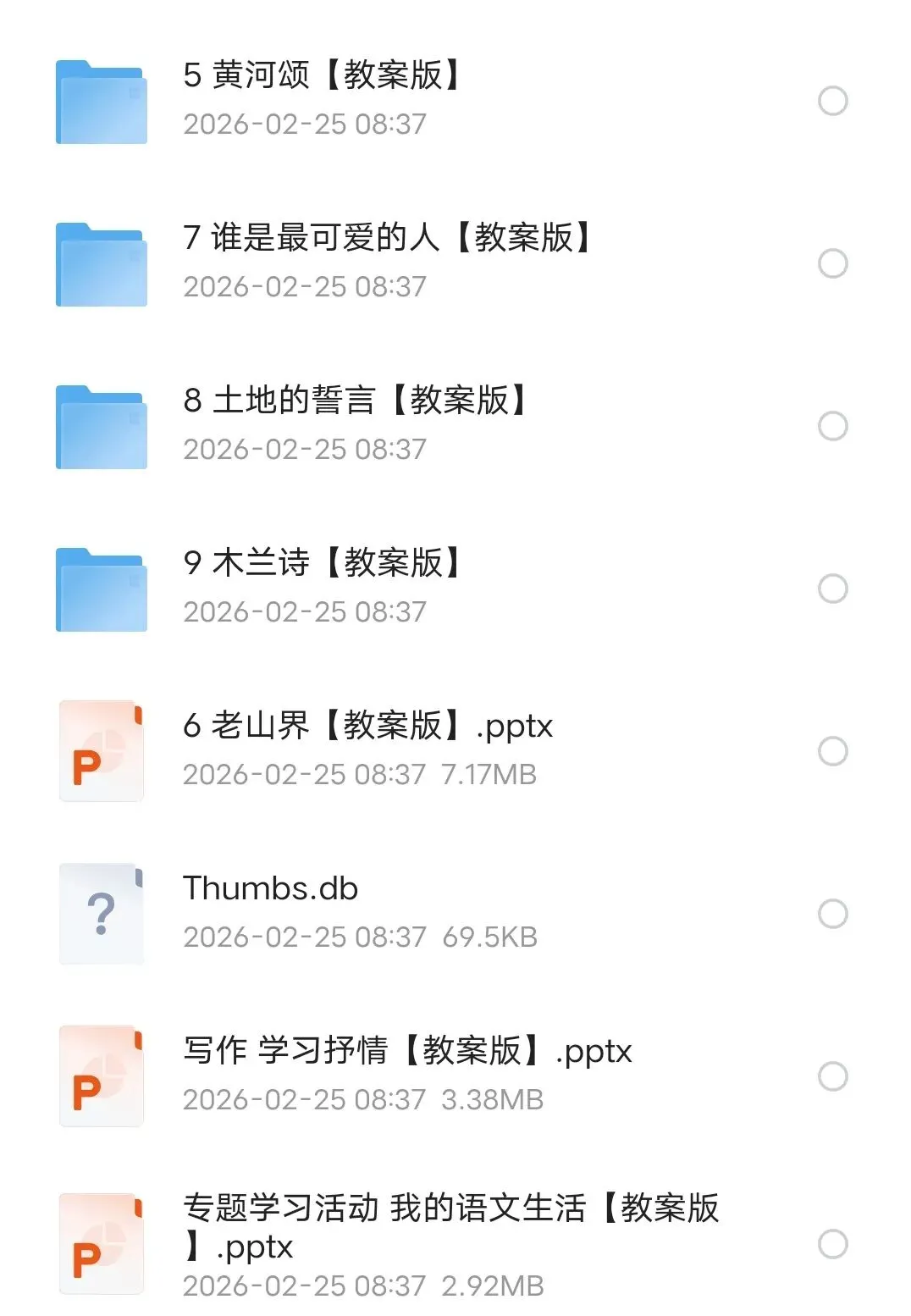The width and height of the screenshot is (911, 1316).
Task: Check the circle beside 专题学习活动 我的语文生活
Action: [x=832, y=1244]
